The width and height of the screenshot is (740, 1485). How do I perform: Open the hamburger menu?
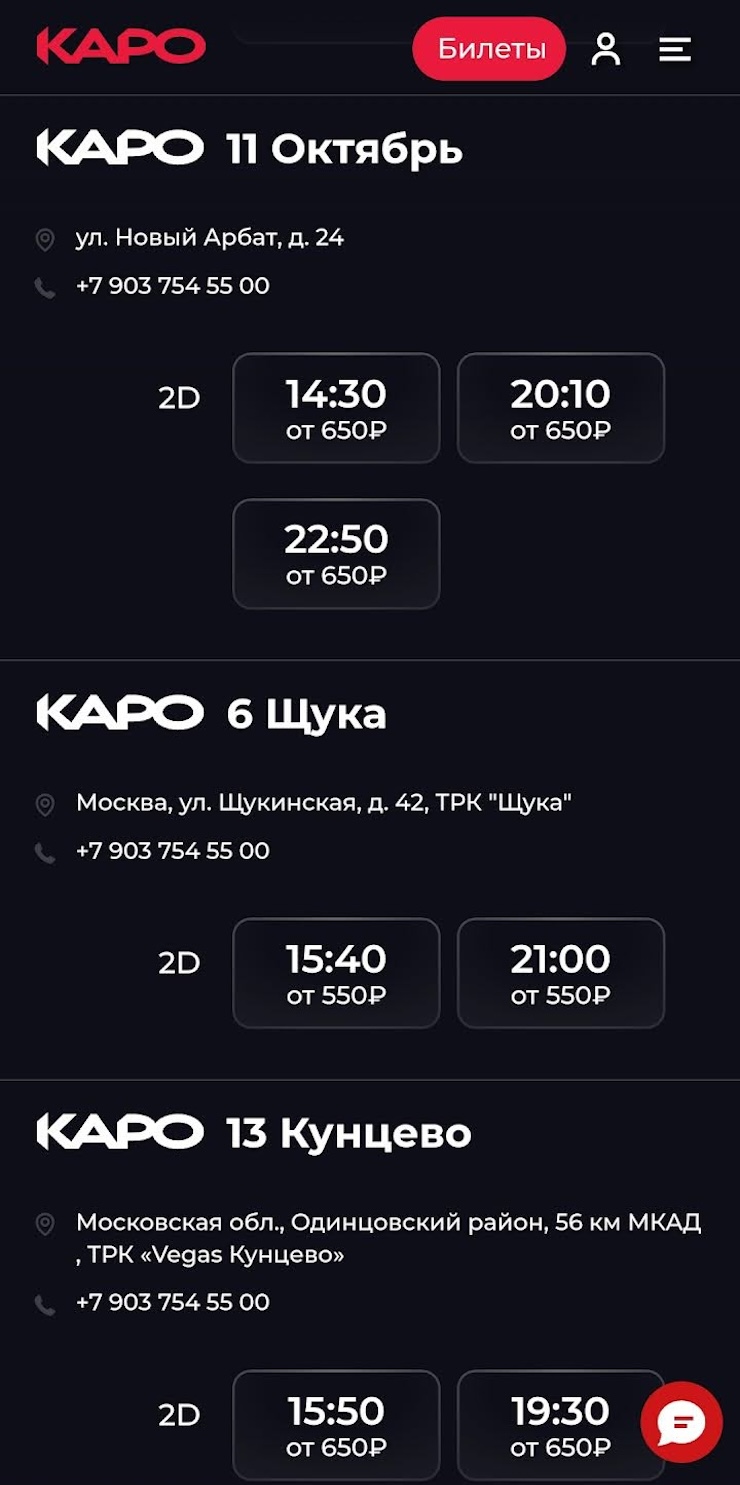(675, 49)
